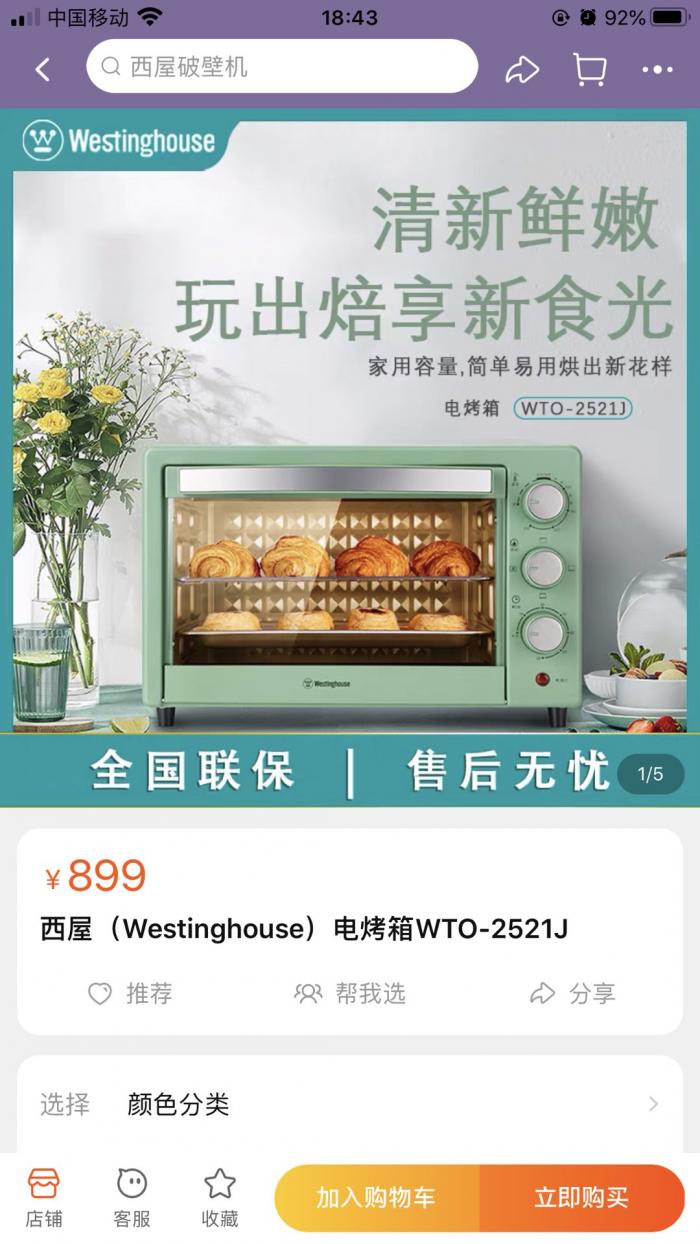The width and height of the screenshot is (700, 1244).
Task: Visit the store via 店铺
Action: click(x=44, y=1197)
